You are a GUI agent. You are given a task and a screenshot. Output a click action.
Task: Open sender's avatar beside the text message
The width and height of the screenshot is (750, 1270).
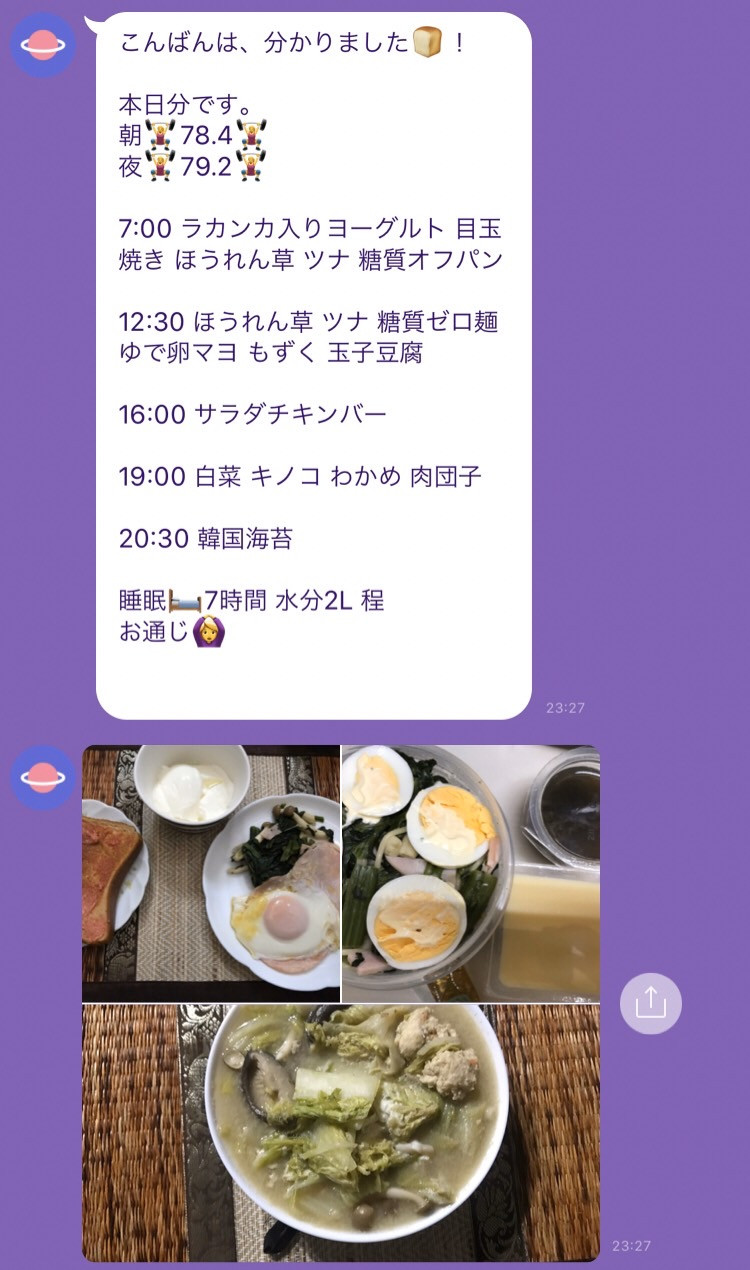click(43, 45)
